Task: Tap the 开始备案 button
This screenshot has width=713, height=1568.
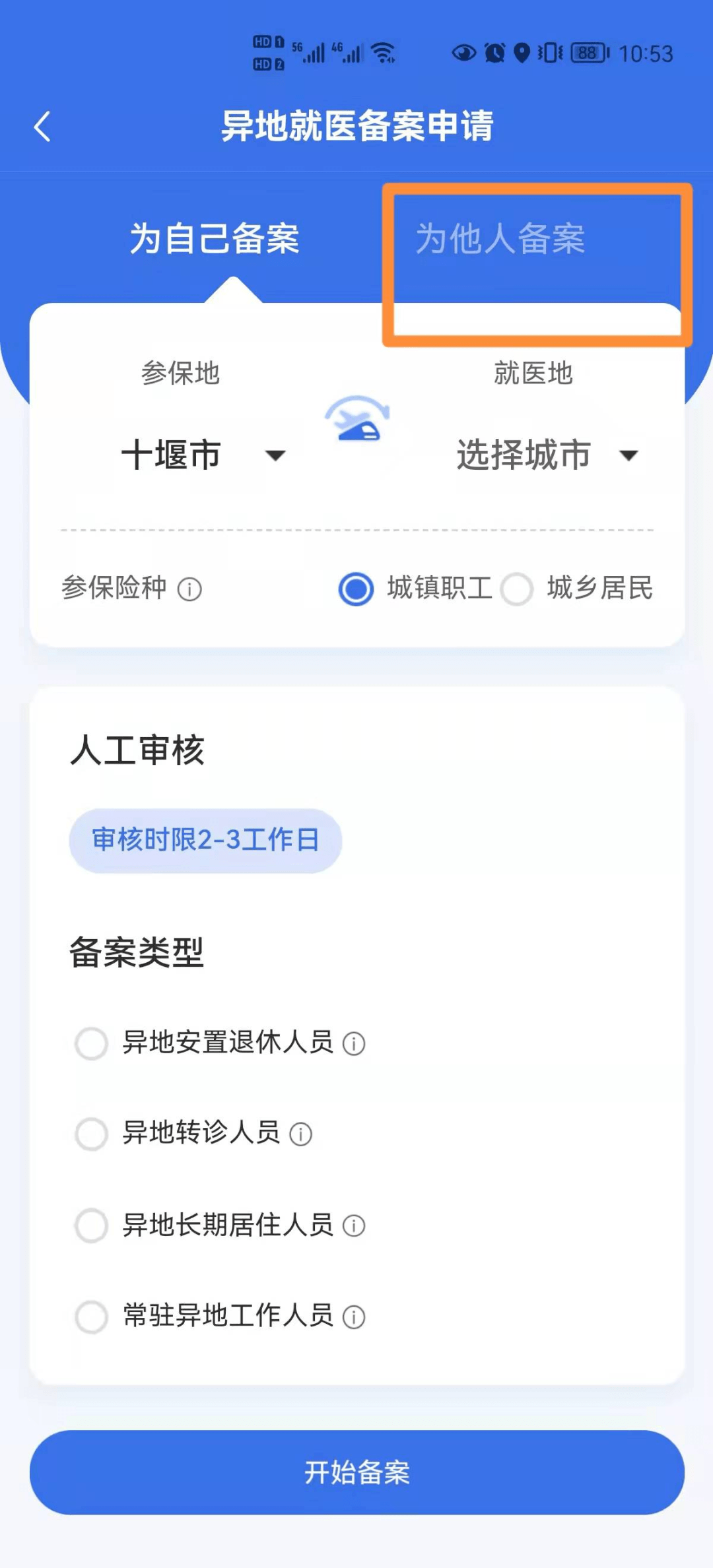Action: point(356,1472)
